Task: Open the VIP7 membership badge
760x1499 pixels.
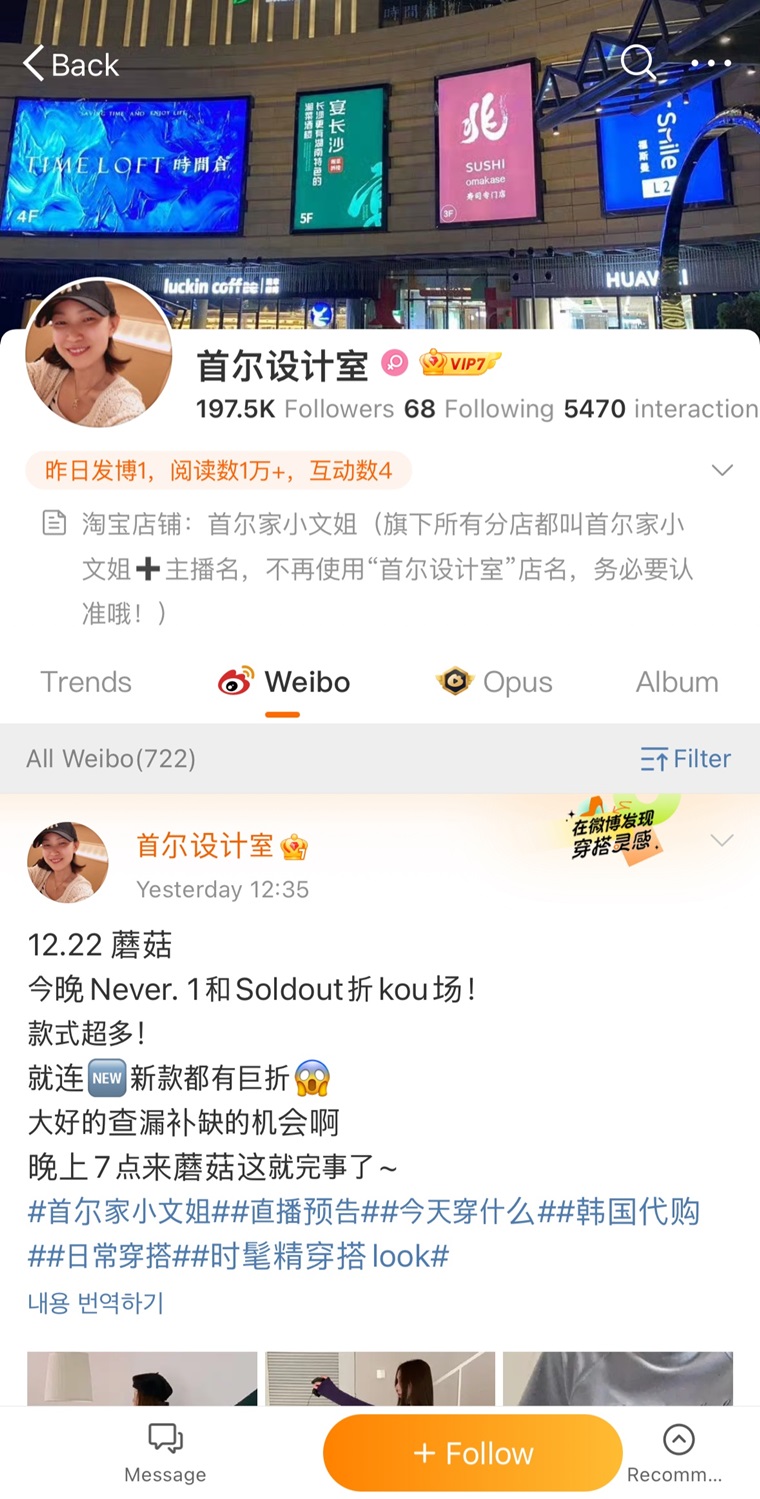Action: [460, 363]
